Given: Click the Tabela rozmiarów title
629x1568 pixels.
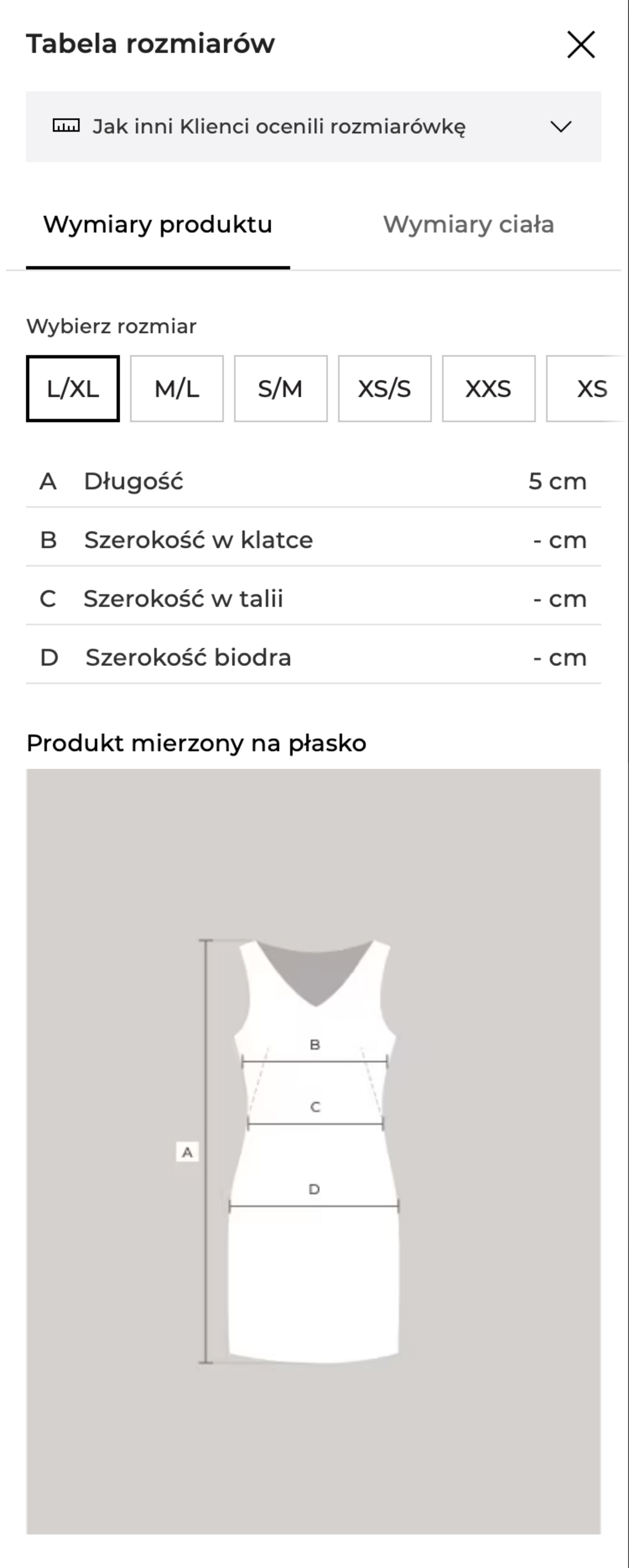Looking at the screenshot, I should point(150,43).
